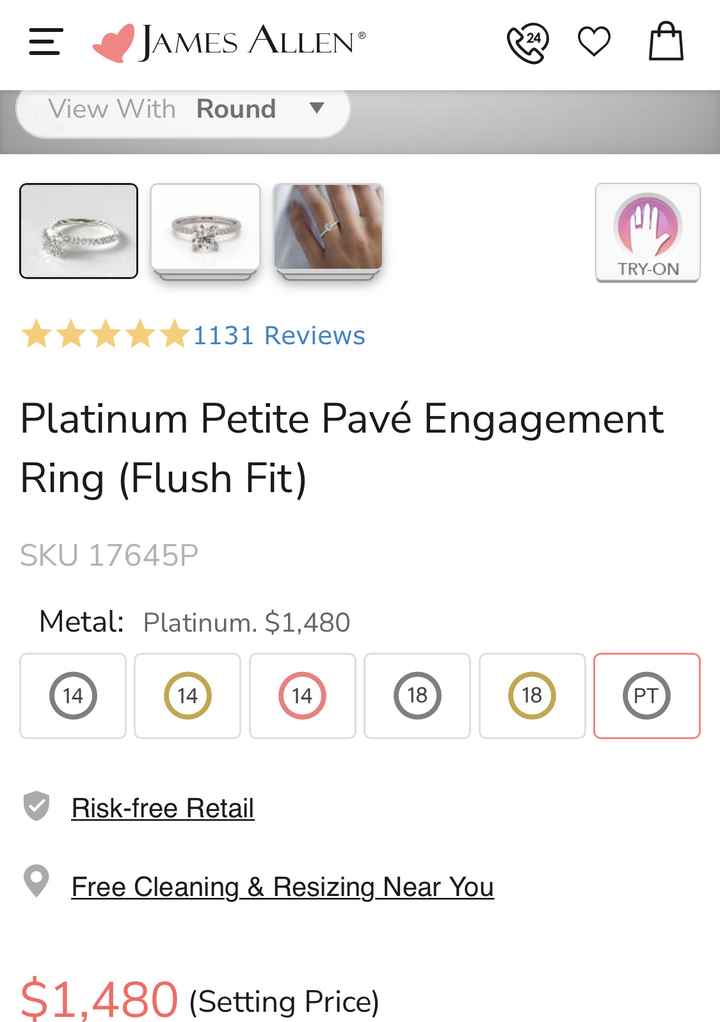Switch to the second ring view thumbnail

(204, 227)
